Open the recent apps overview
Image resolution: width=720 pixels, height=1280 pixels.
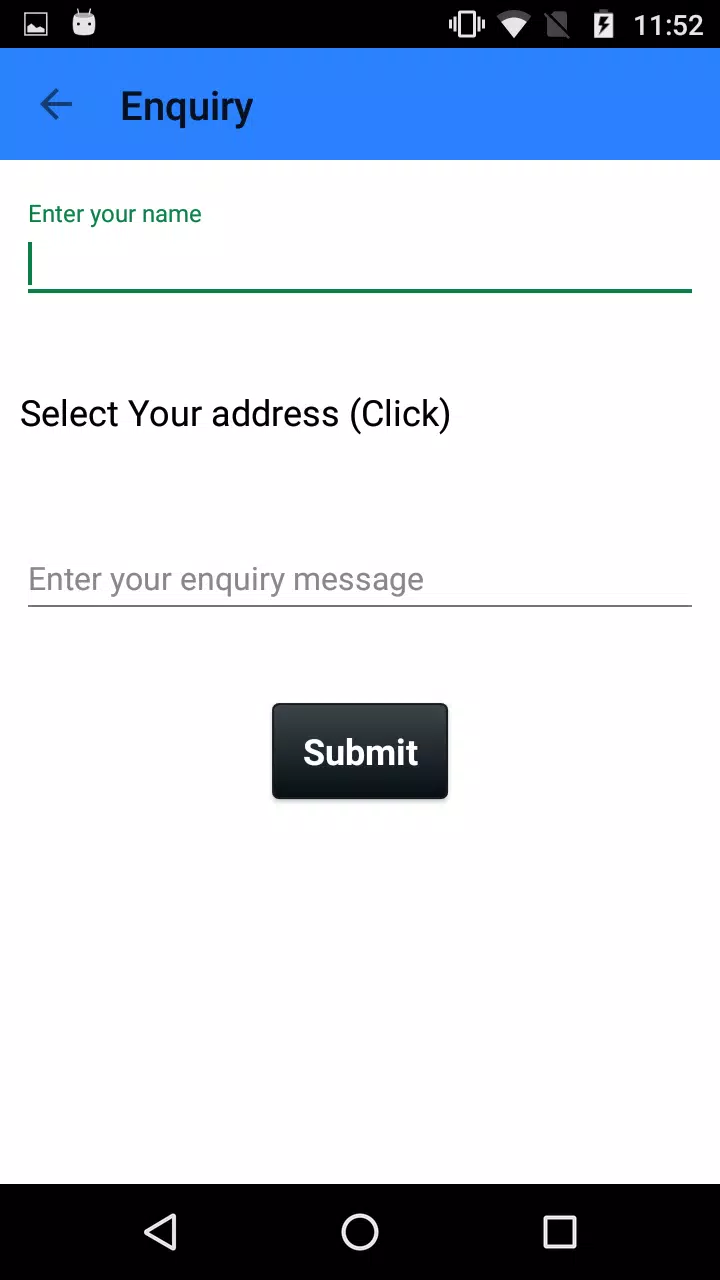pyautogui.click(x=560, y=1232)
